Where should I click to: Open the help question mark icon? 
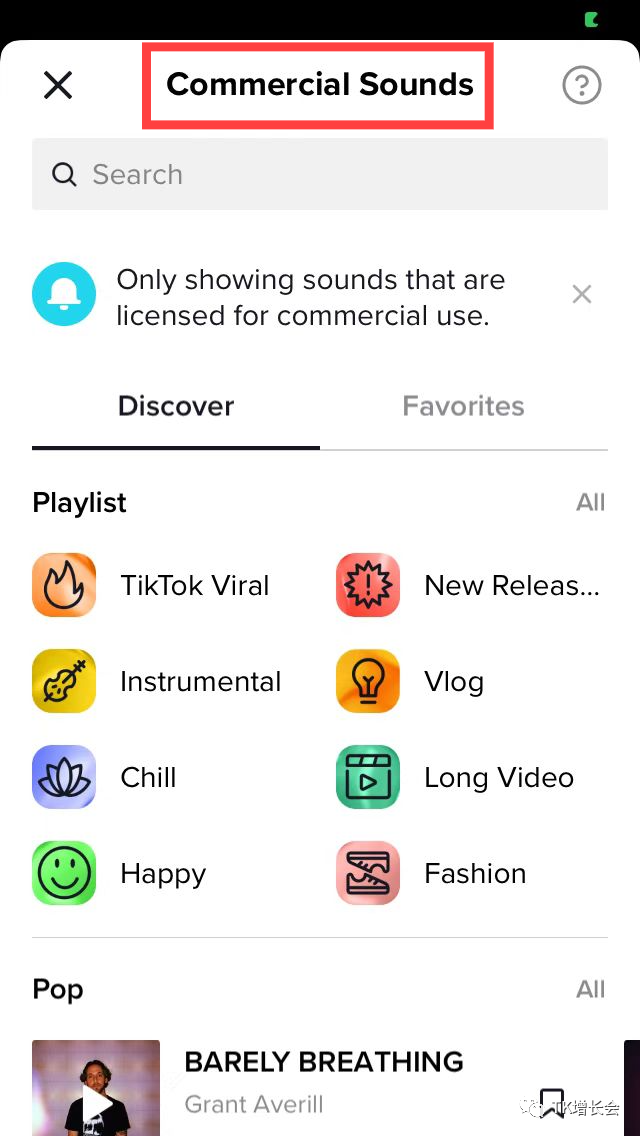pos(582,85)
